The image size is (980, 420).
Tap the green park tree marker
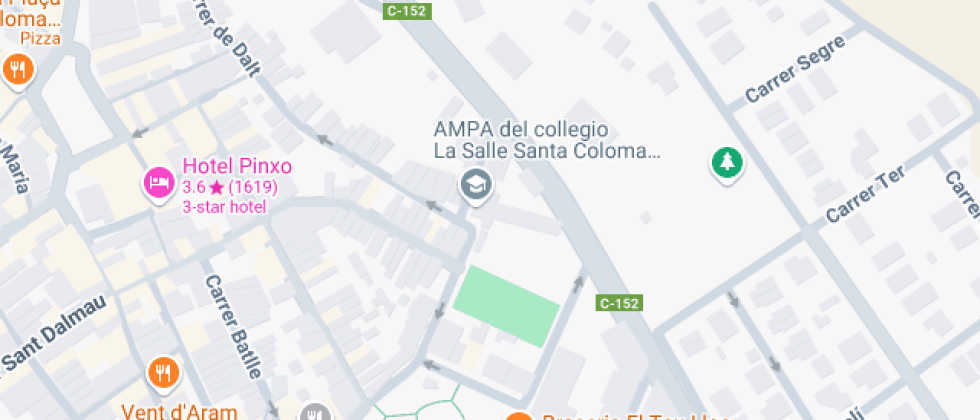click(x=727, y=164)
